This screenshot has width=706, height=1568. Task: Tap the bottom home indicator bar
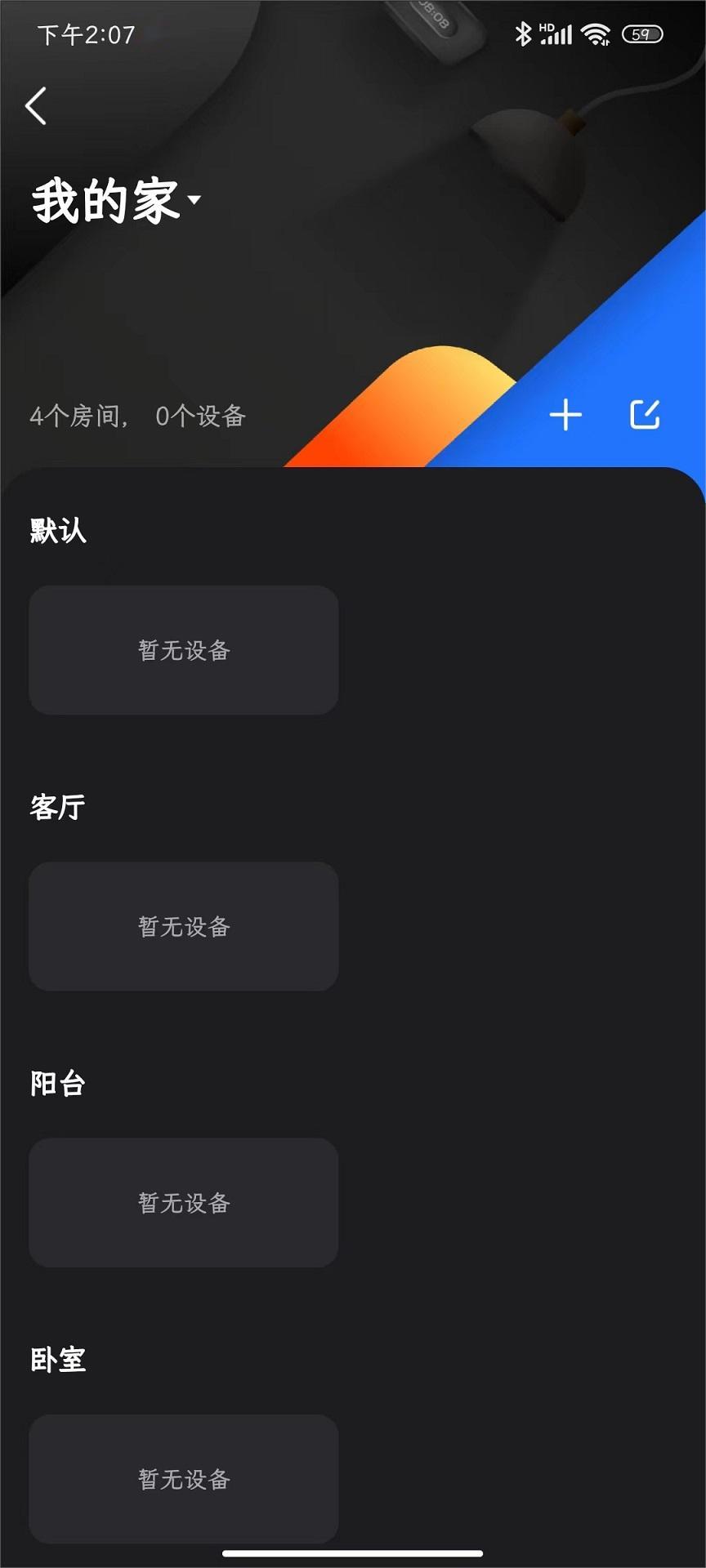click(x=353, y=1554)
